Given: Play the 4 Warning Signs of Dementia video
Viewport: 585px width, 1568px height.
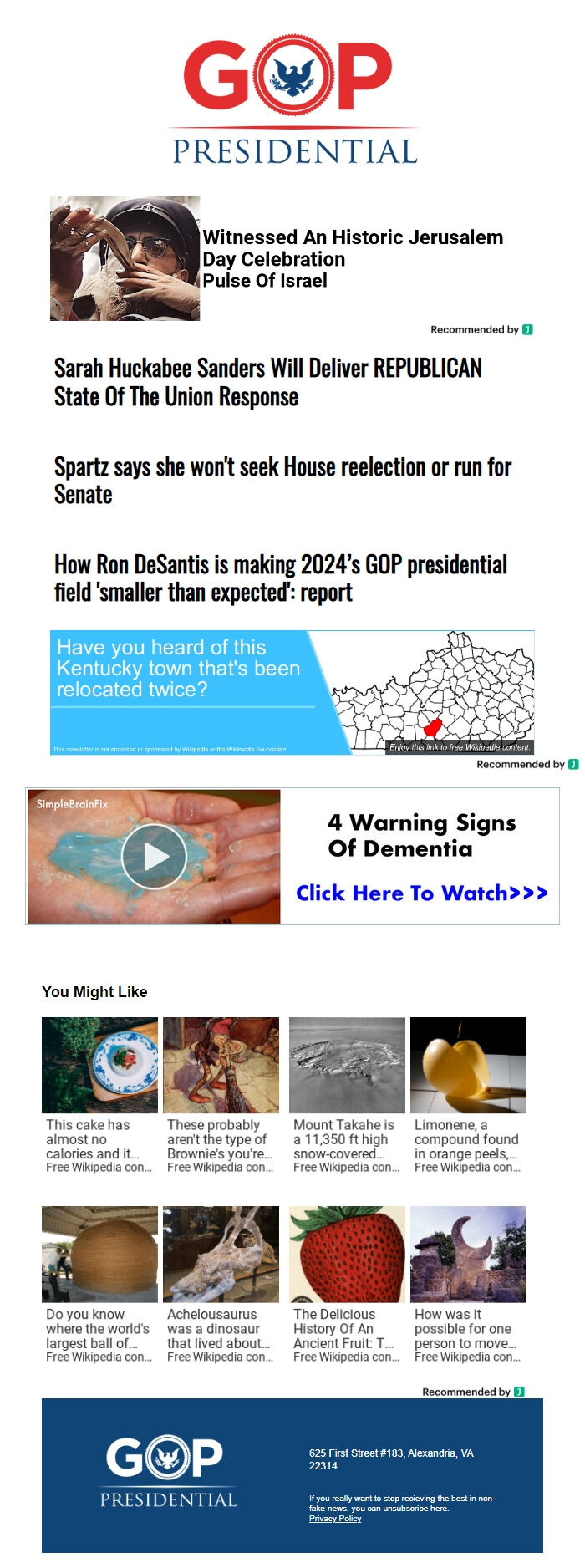Looking at the screenshot, I should coord(154,856).
